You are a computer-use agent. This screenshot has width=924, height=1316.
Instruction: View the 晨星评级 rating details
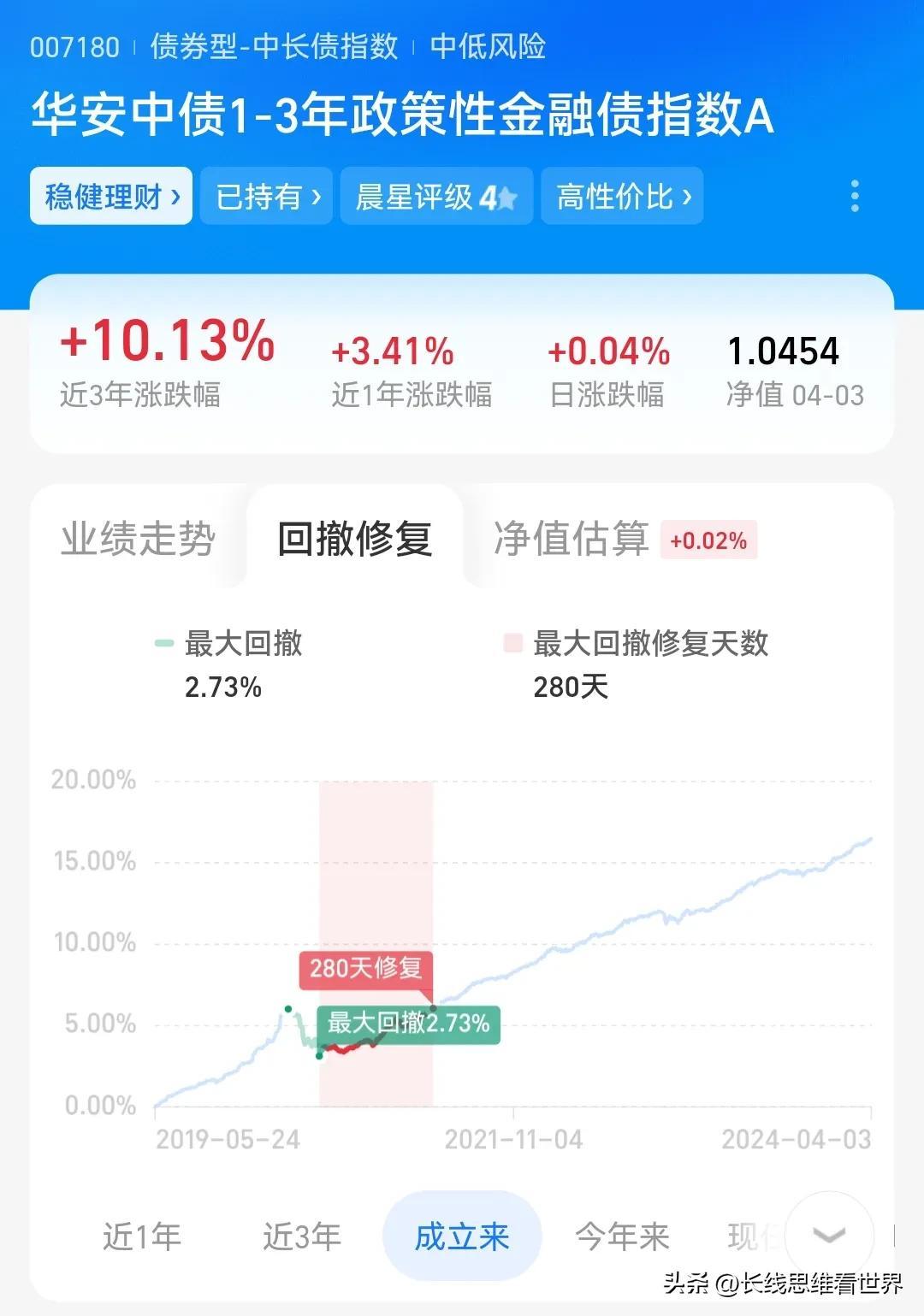pyautogui.click(x=436, y=197)
